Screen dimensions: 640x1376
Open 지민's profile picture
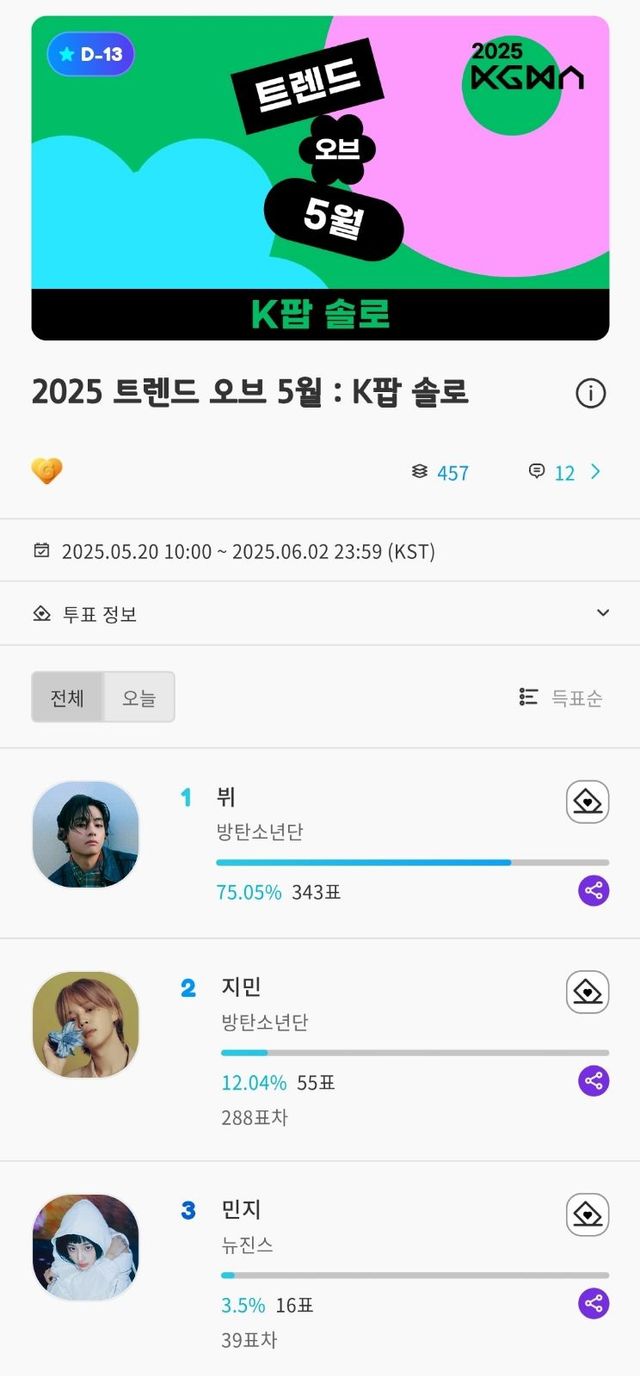click(86, 1024)
